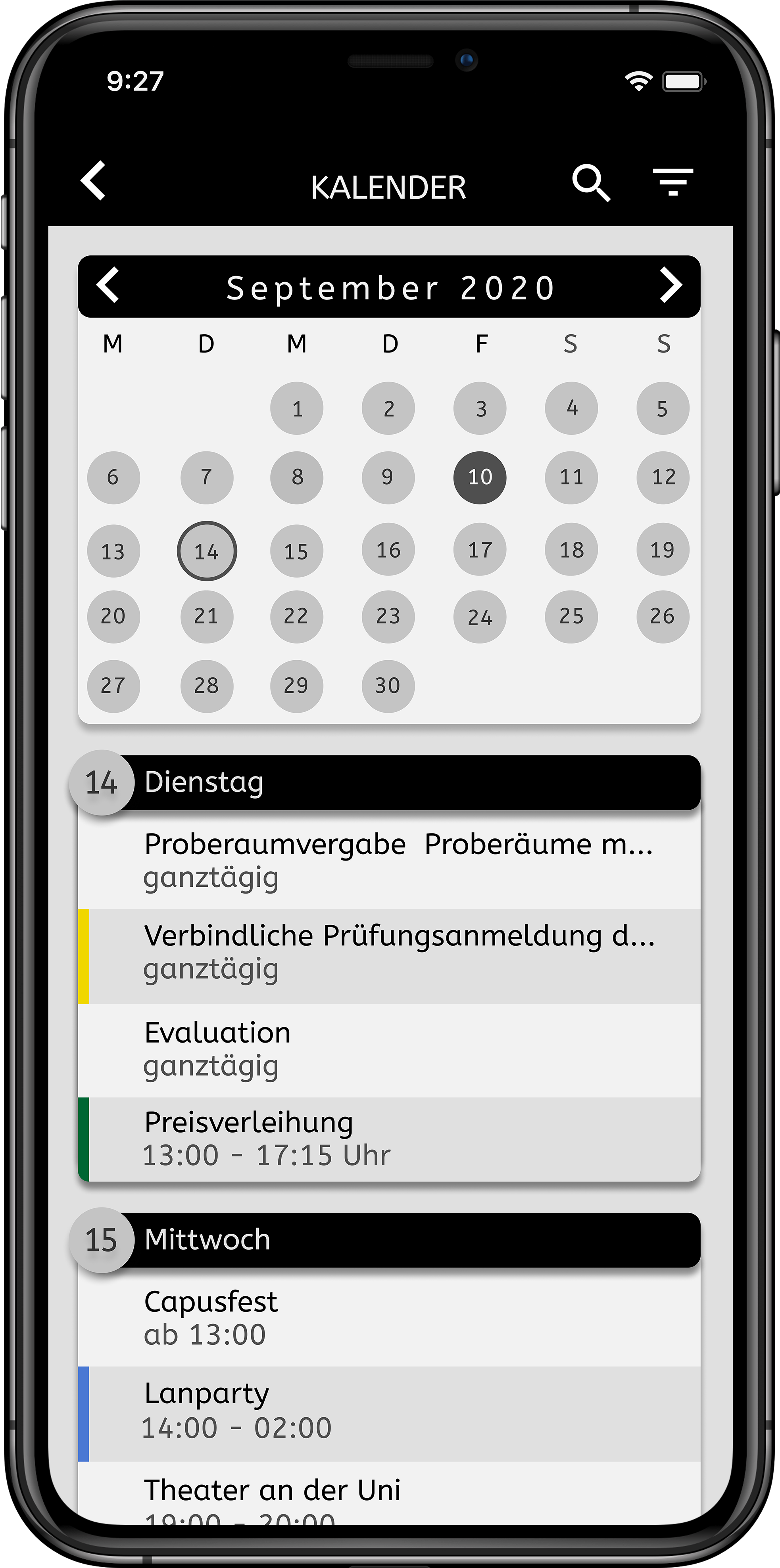
Task: Pick day 22 in the calendar
Action: click(296, 617)
